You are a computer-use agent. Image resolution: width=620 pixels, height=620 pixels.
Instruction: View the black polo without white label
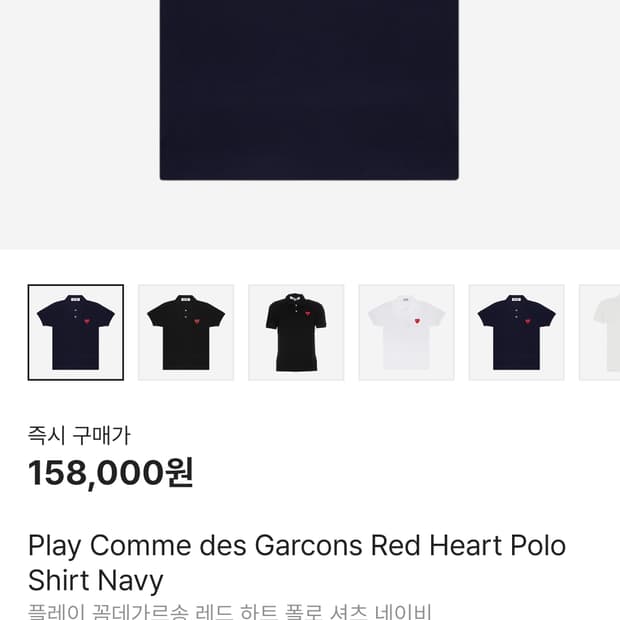point(296,332)
